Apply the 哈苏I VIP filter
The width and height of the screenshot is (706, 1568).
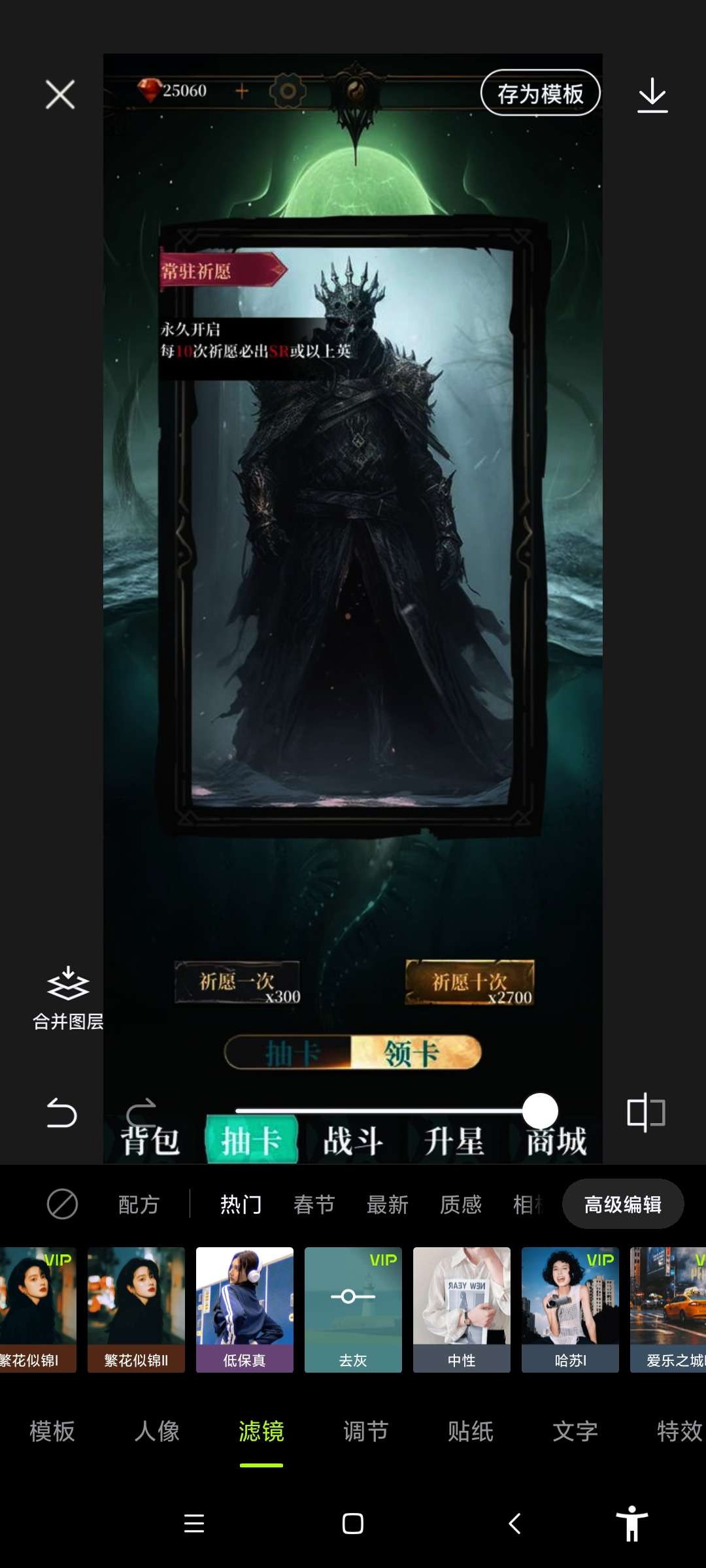(x=570, y=1309)
